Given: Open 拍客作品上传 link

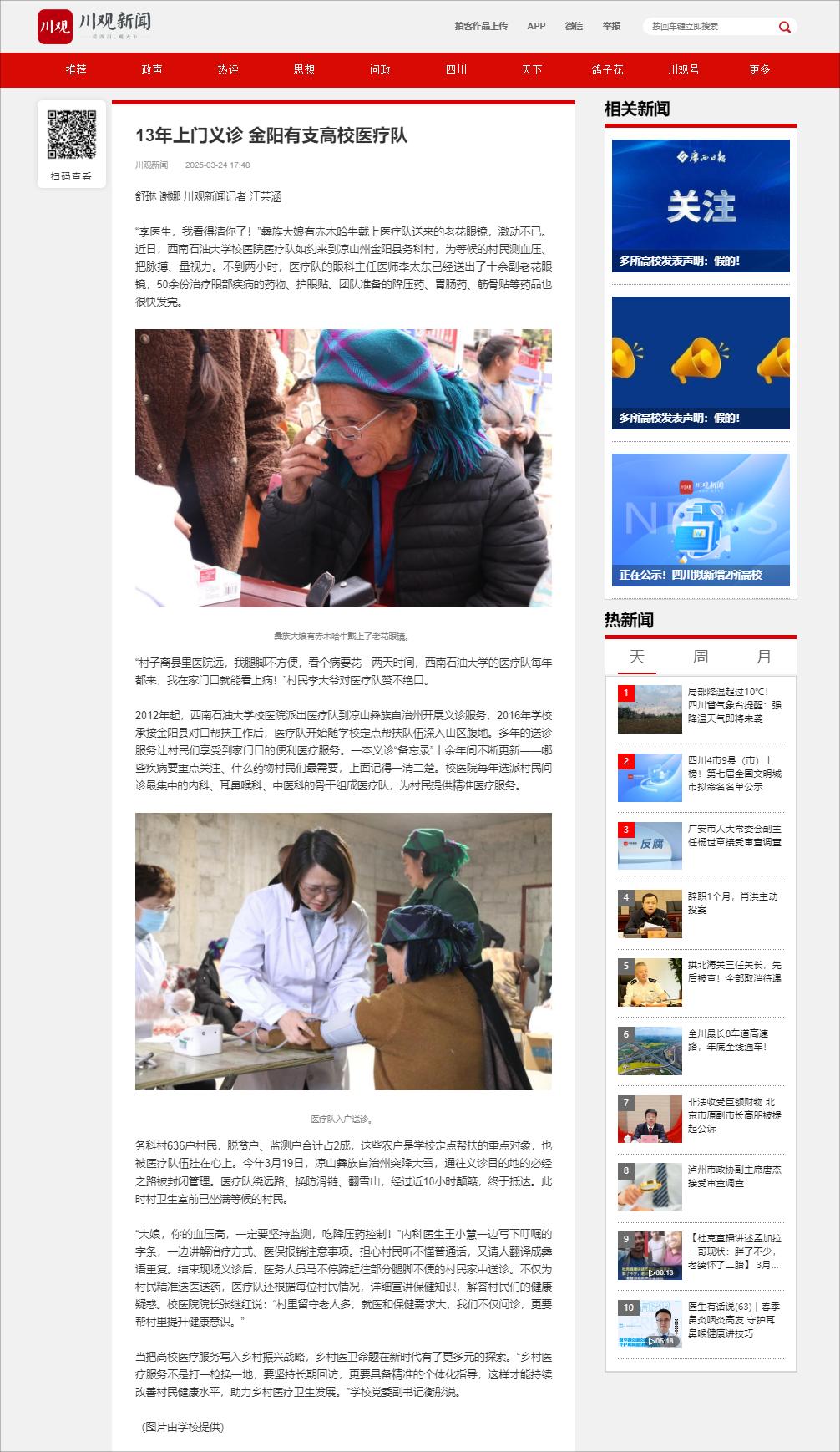Looking at the screenshot, I should [x=481, y=26].
